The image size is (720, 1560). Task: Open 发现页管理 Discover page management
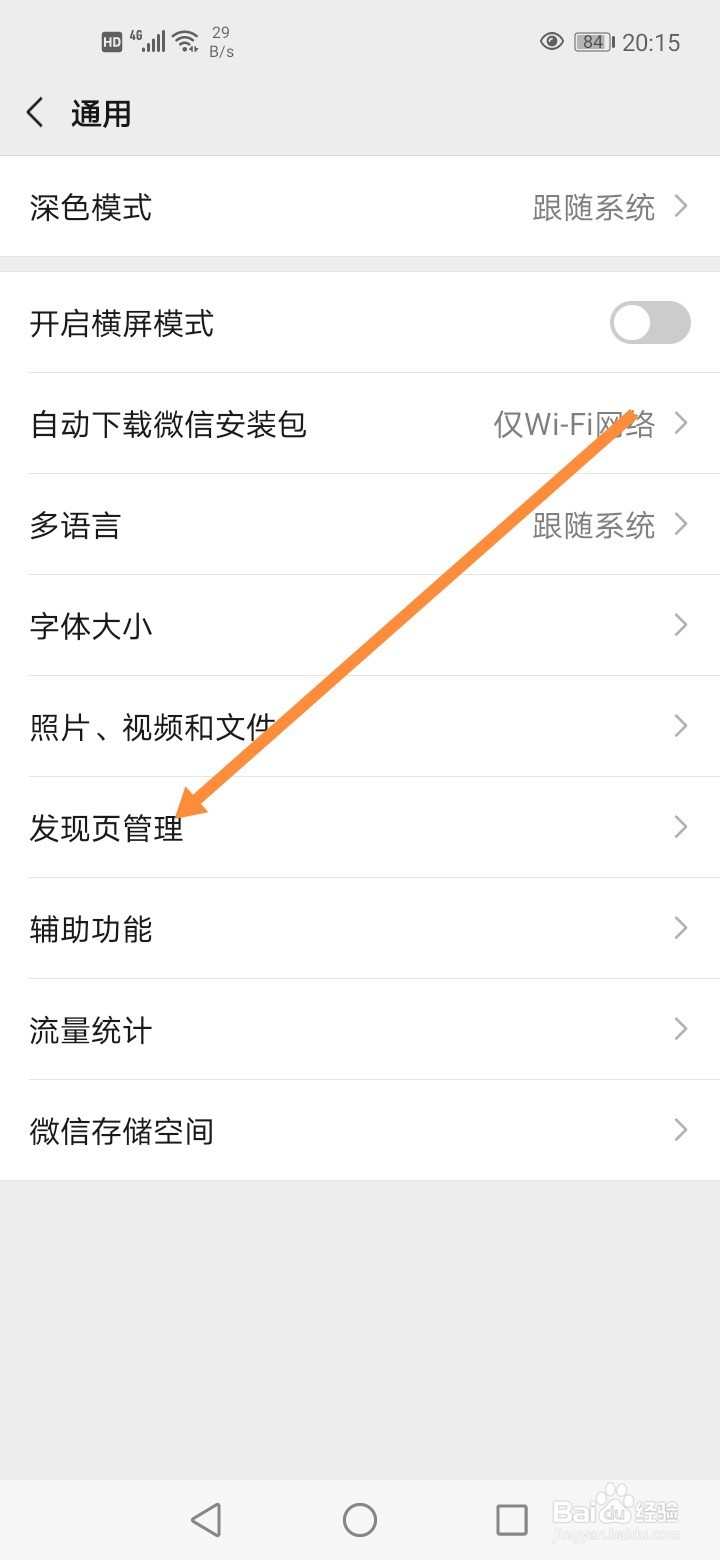tap(360, 828)
